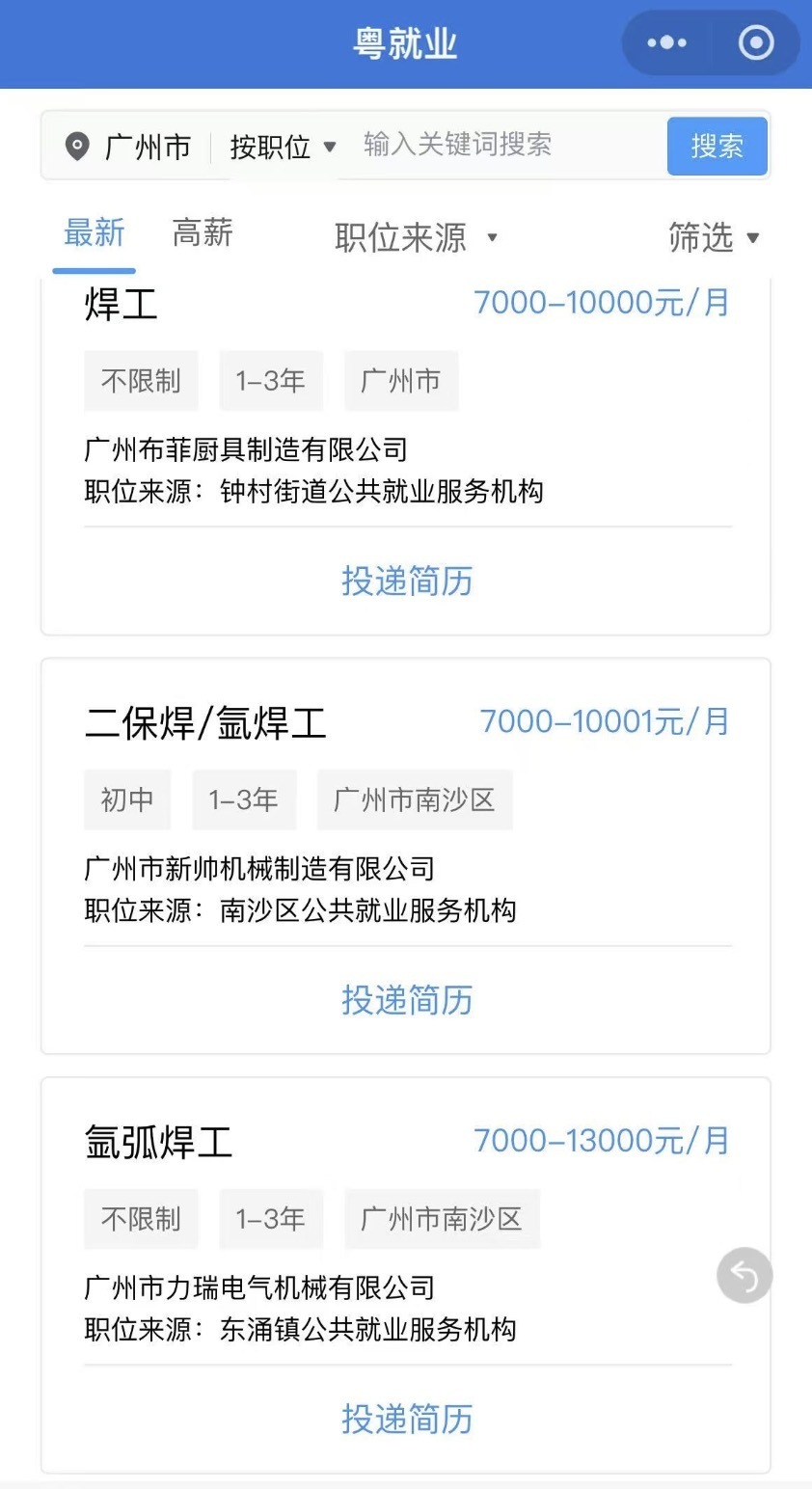
Task: Submit resume for 广州布菲厨具 焊工 job
Action: (x=406, y=582)
